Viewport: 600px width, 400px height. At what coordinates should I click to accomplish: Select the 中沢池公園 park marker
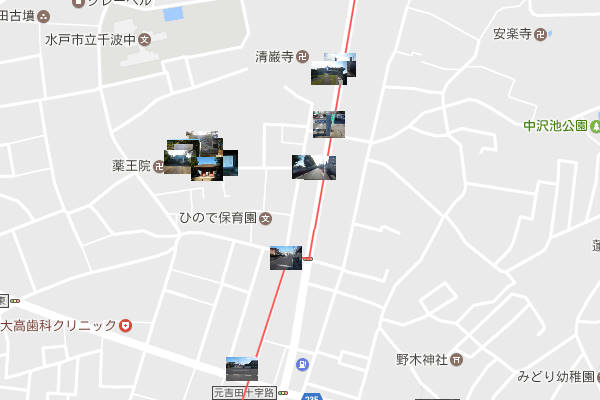pyautogui.click(x=592, y=126)
